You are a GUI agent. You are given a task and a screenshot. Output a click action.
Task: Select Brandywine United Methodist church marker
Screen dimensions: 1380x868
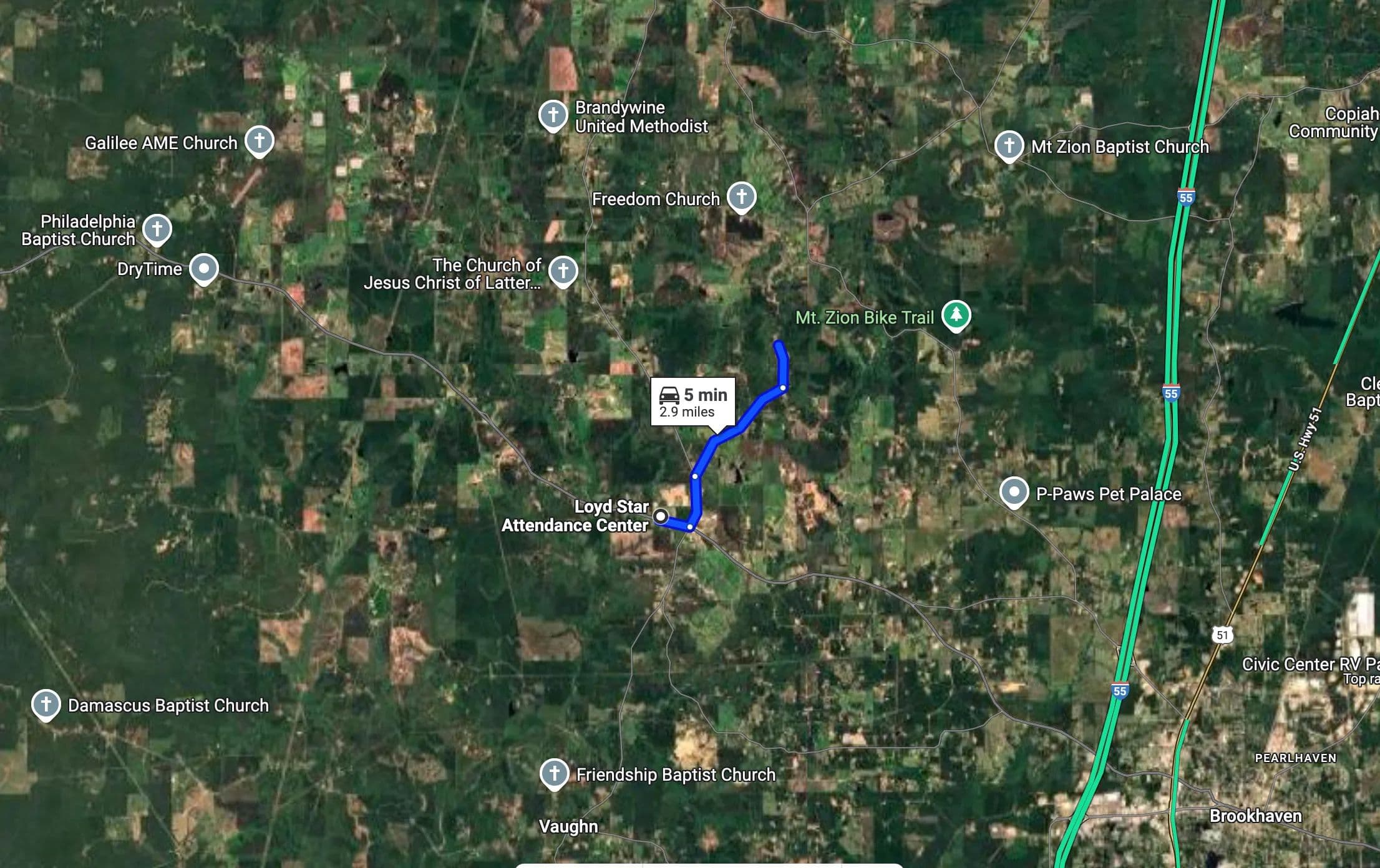(553, 115)
